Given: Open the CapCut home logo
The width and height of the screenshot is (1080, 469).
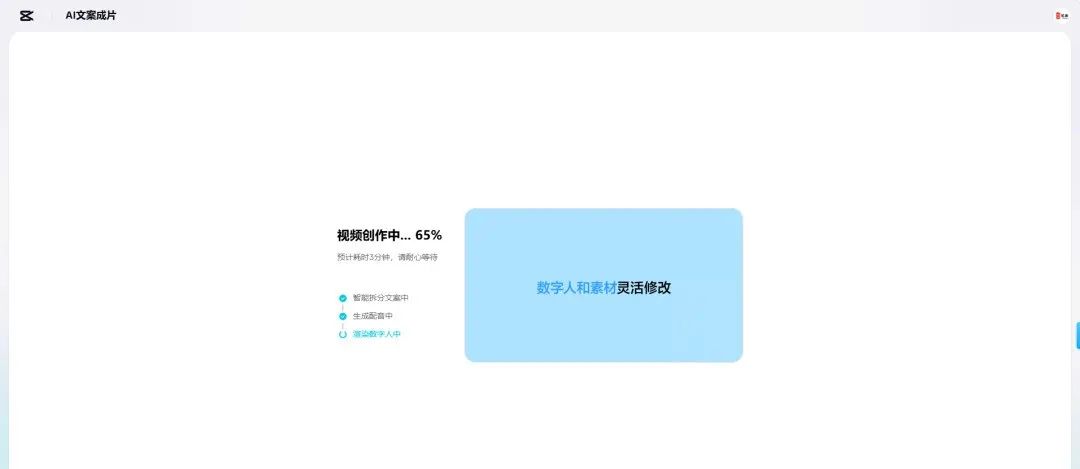Looking at the screenshot, I should point(27,15).
